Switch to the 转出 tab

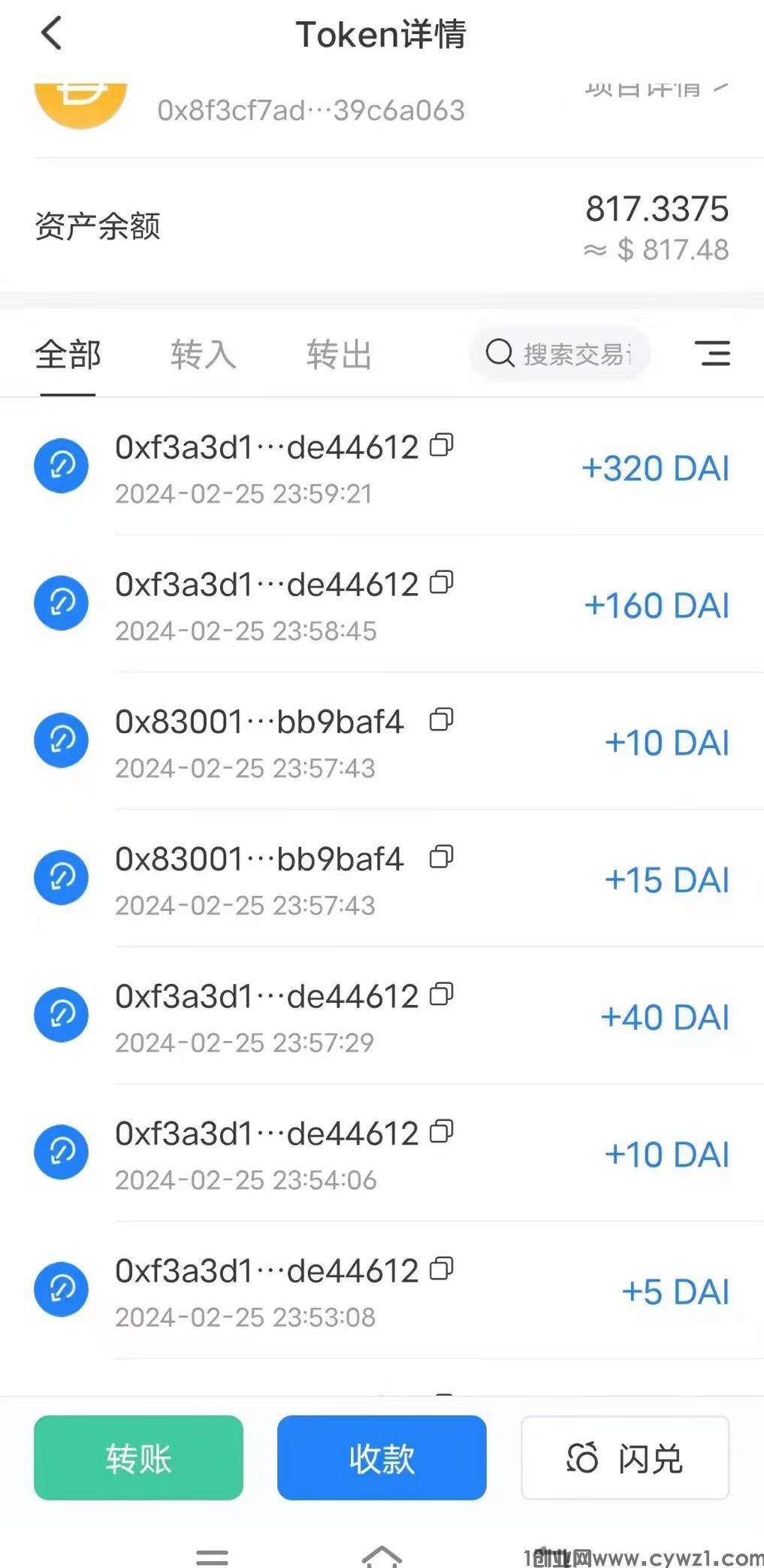[x=339, y=355]
